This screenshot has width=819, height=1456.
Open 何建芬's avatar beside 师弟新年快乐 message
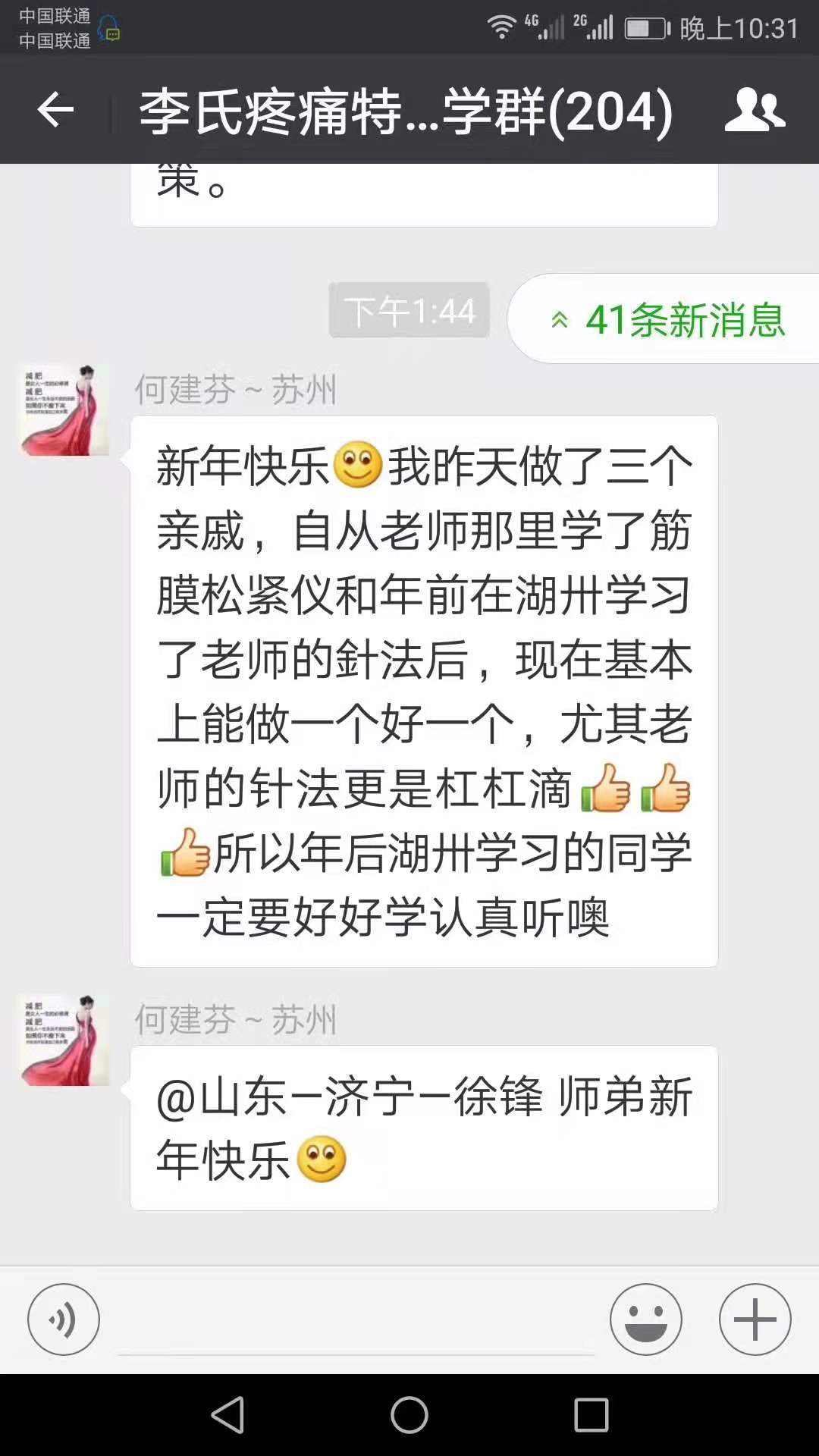pos(64,1040)
